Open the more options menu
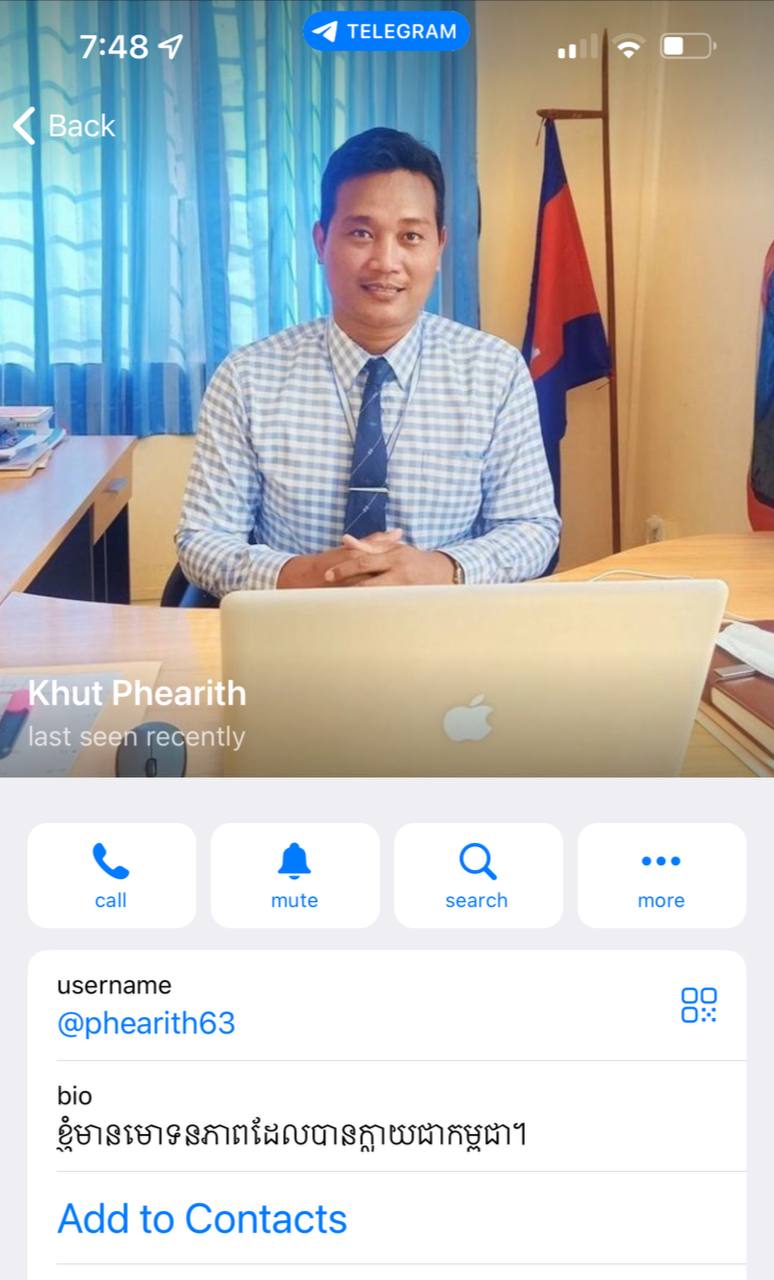The height and width of the screenshot is (1280, 774). (661, 875)
